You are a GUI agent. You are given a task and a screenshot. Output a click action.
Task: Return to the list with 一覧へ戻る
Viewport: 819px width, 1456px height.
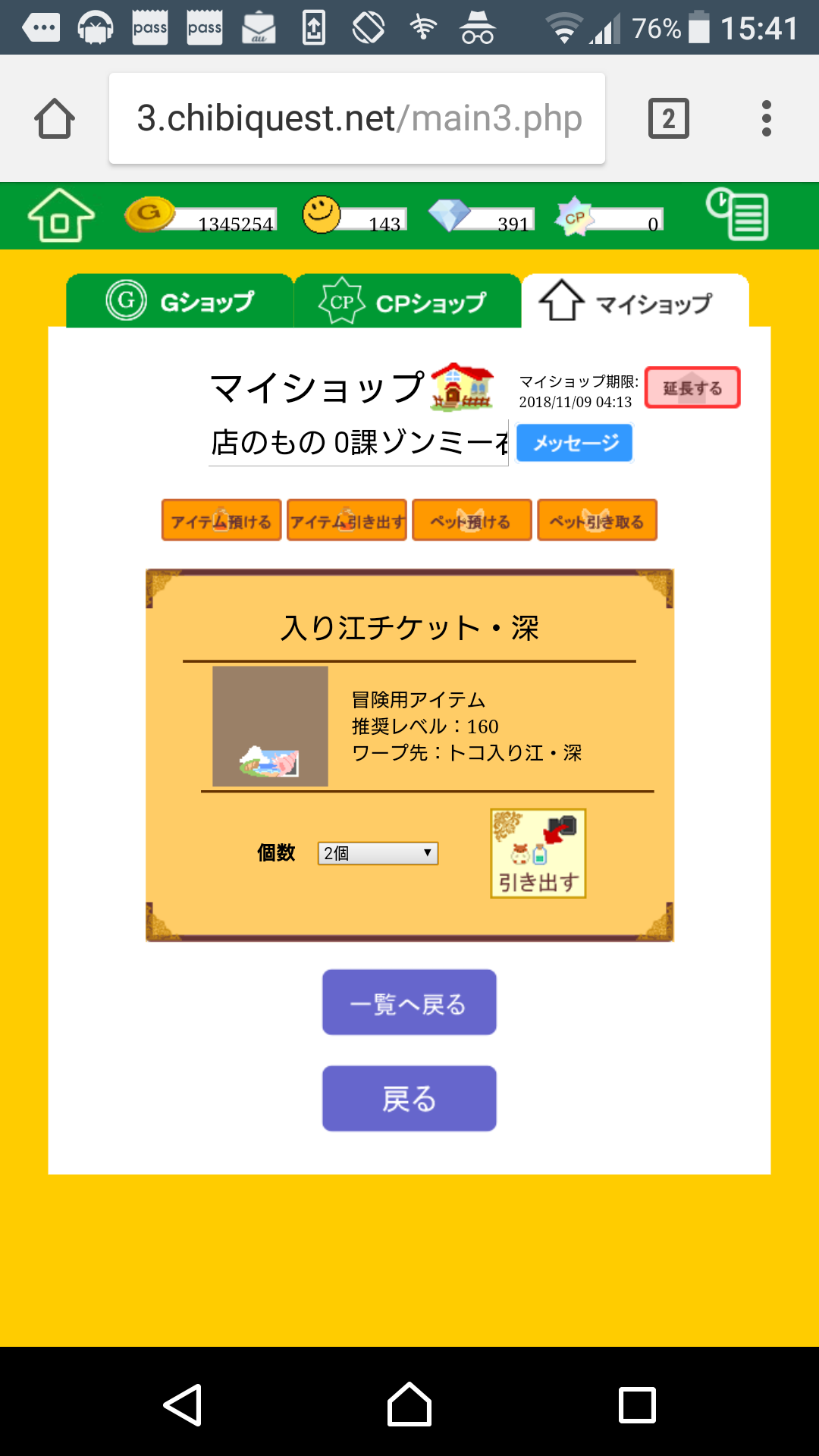tap(409, 1003)
